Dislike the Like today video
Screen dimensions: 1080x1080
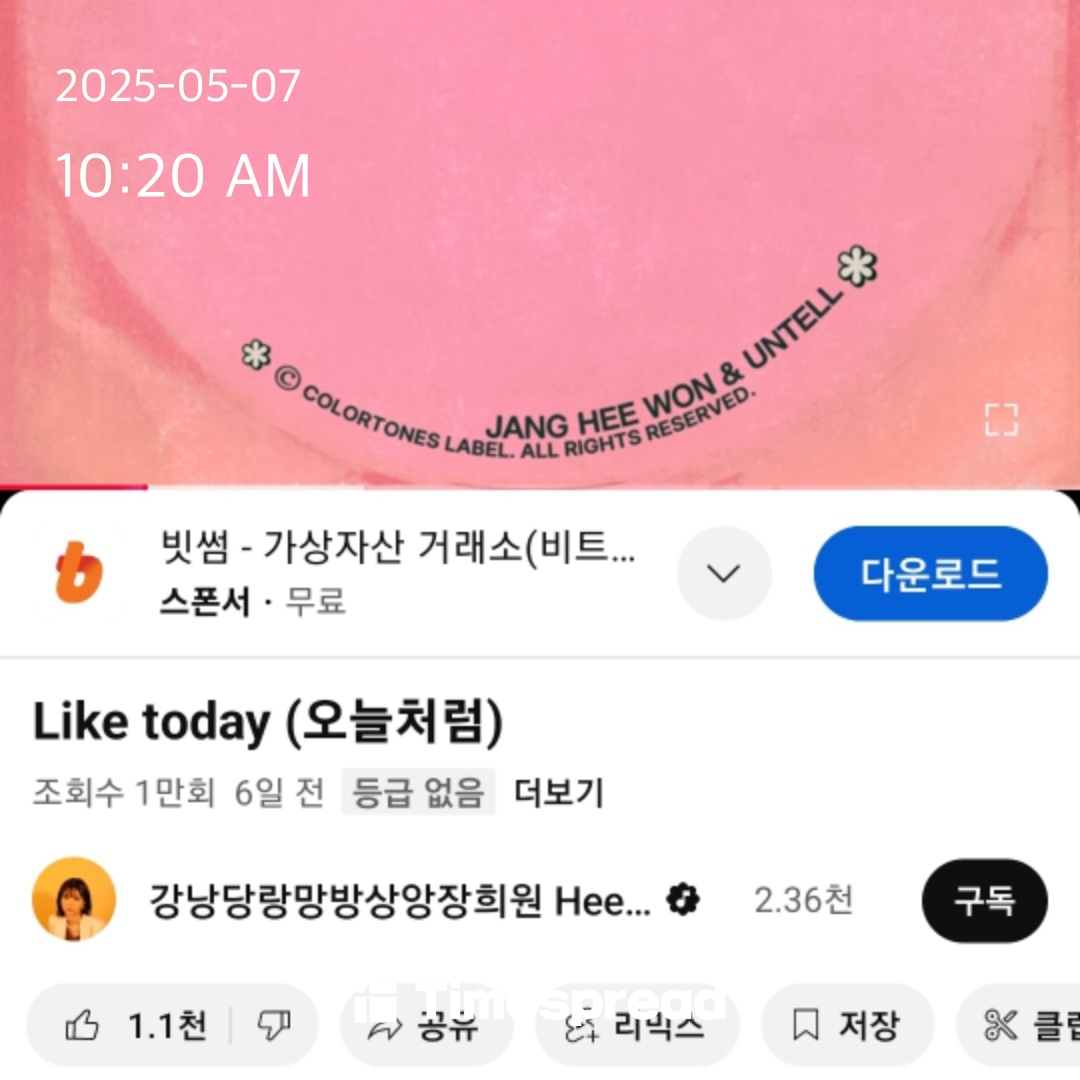(274, 1025)
